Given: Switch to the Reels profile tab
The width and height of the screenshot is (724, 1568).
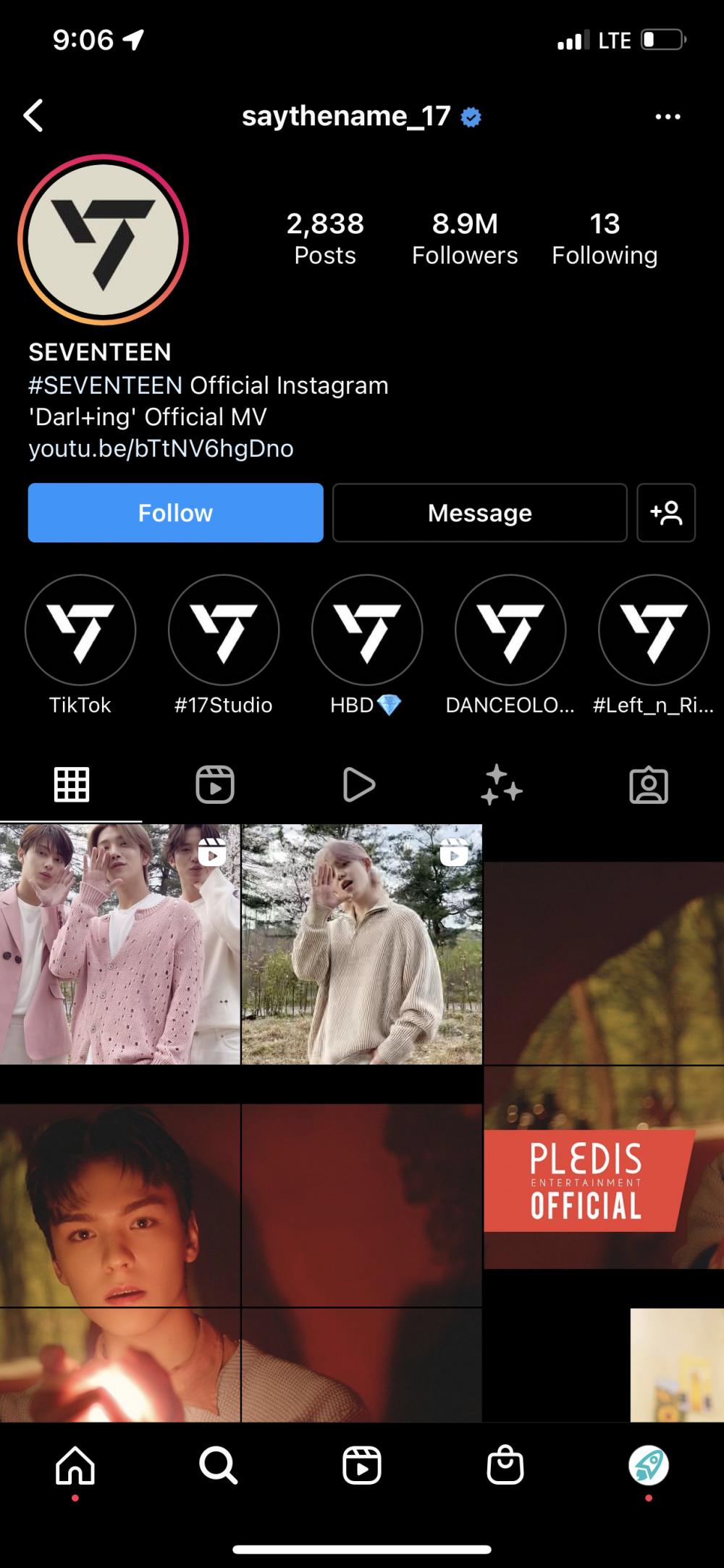Looking at the screenshot, I should pos(215,784).
